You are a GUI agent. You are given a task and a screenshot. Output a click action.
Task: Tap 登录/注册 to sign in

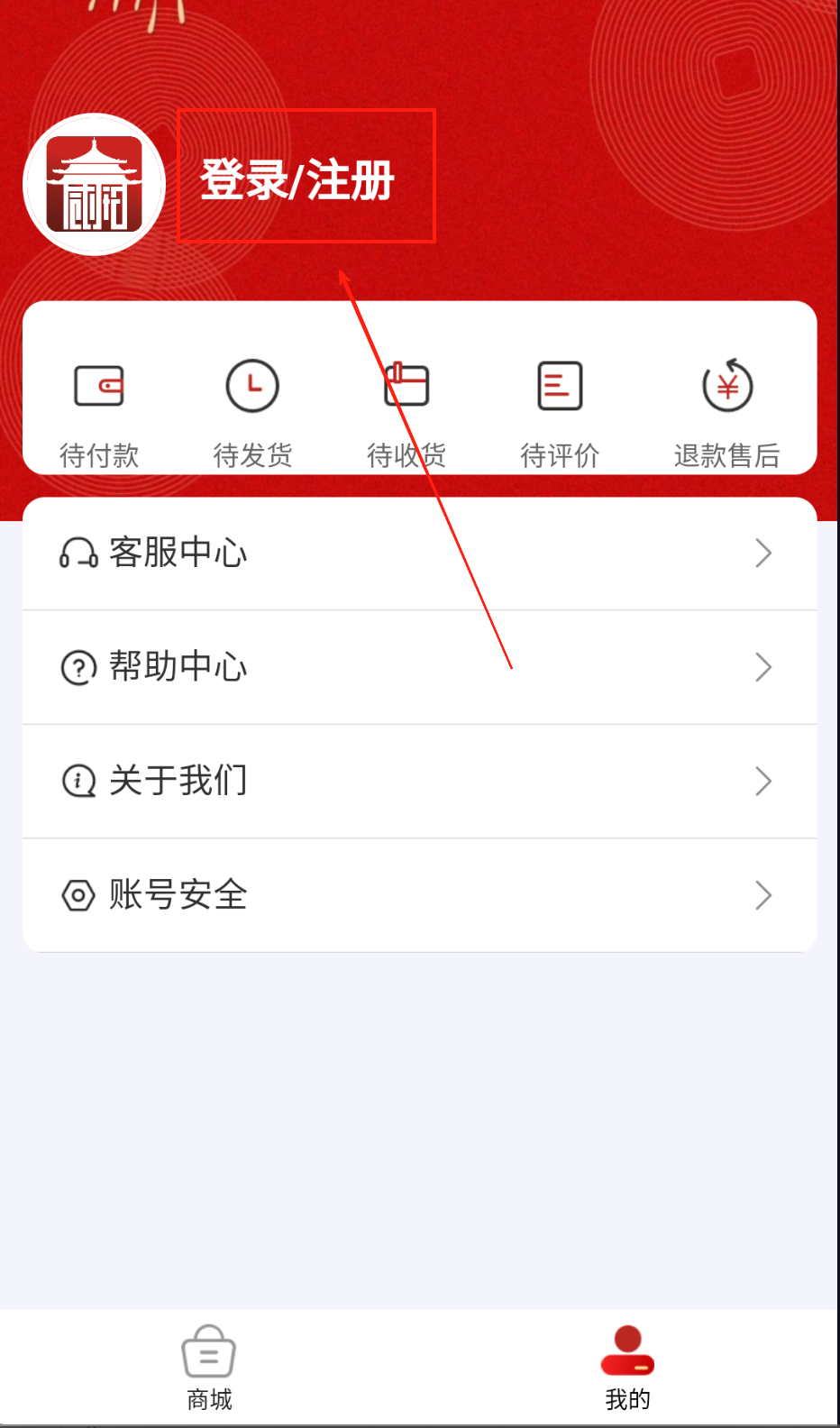[297, 179]
